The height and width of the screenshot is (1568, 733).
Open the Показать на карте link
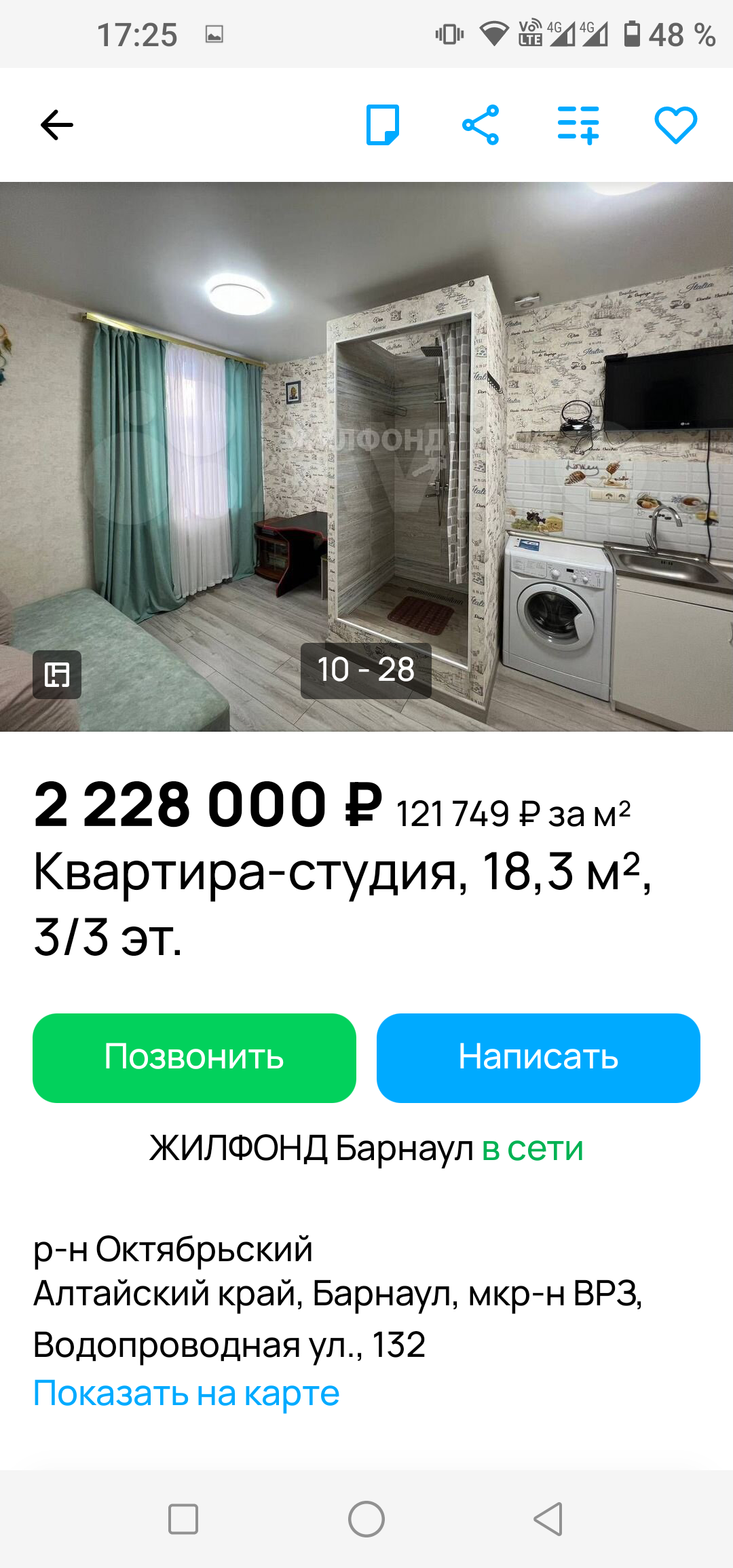(187, 1394)
